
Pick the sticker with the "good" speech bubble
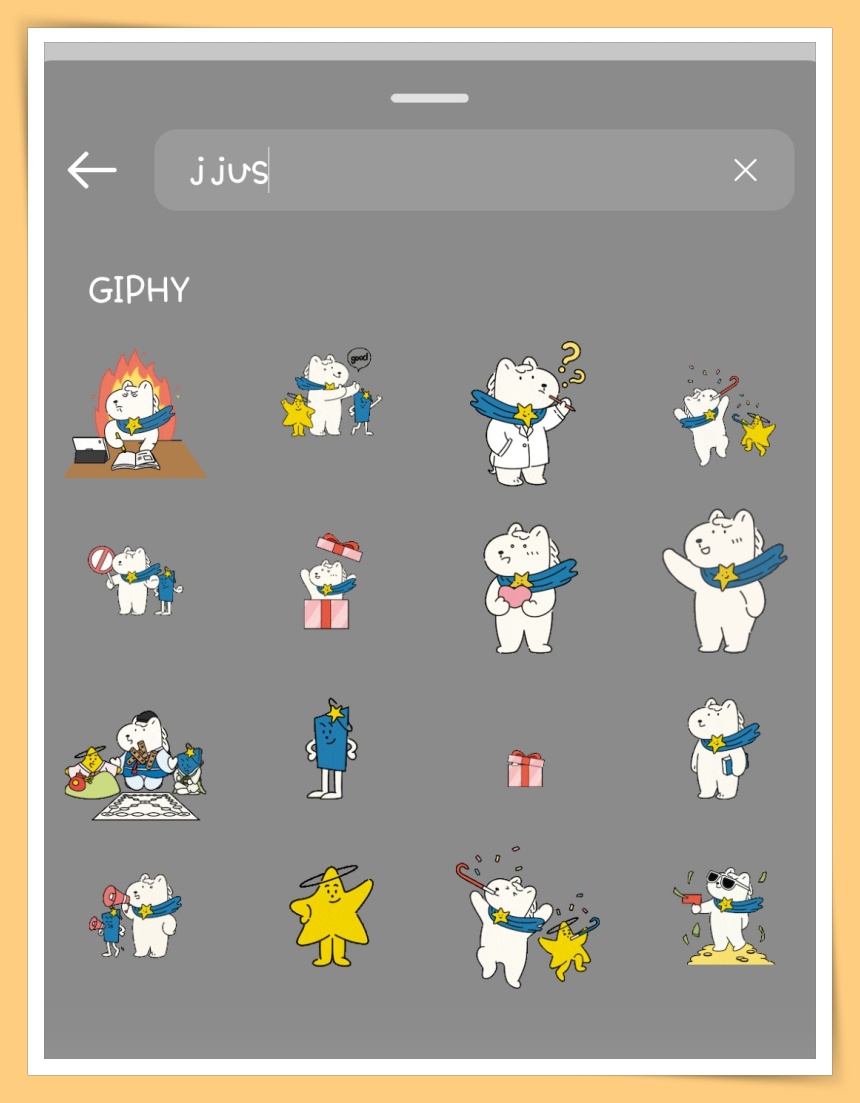coord(330,393)
